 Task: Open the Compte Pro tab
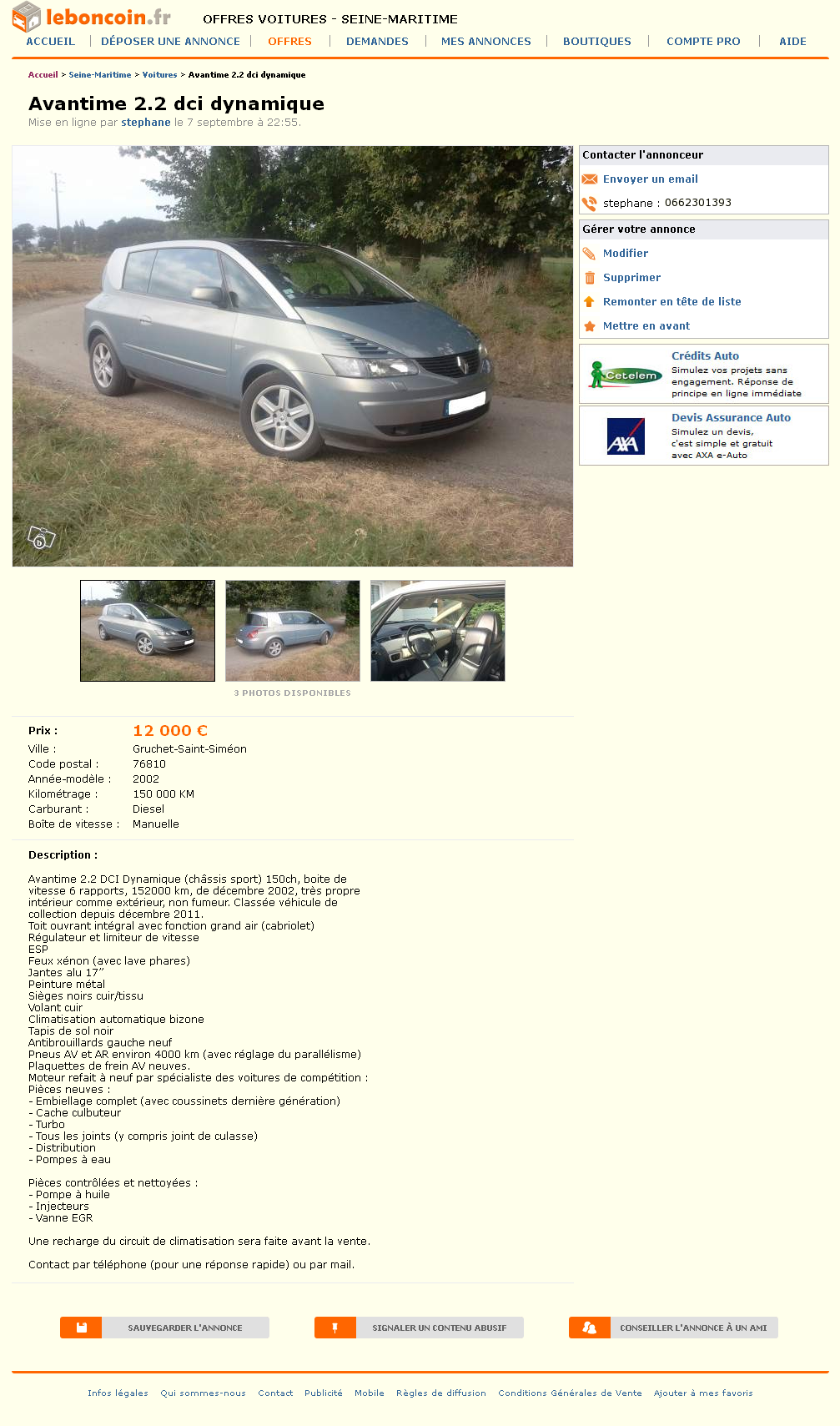point(703,41)
